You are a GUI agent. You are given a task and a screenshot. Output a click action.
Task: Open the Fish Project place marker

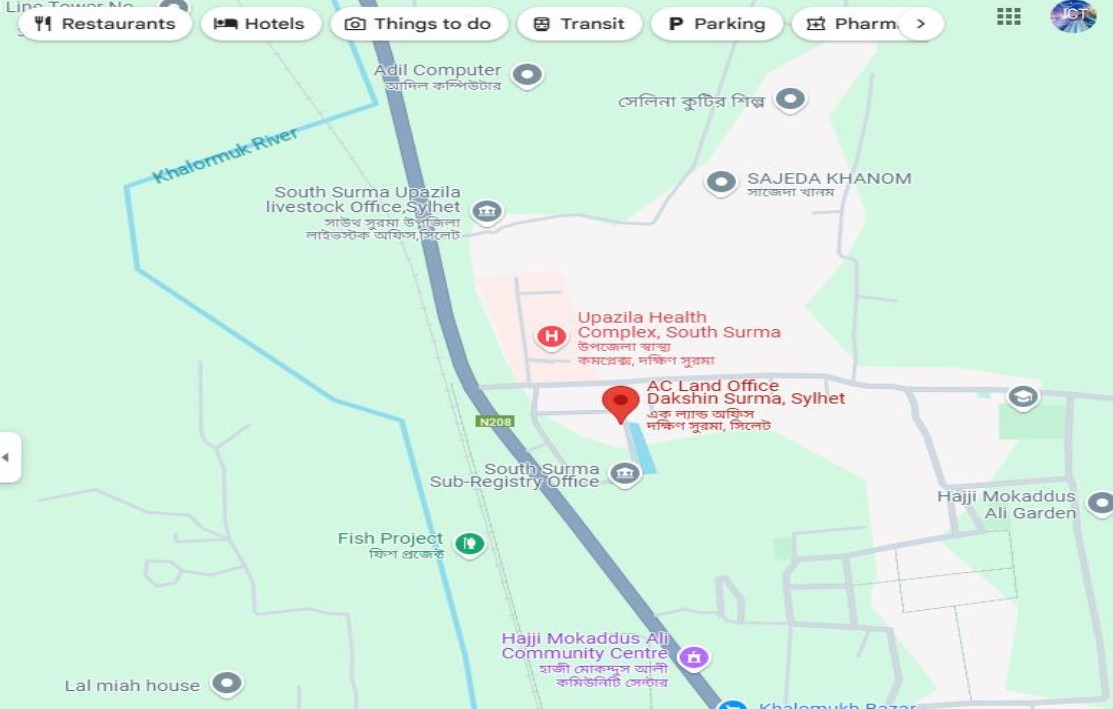click(x=469, y=544)
